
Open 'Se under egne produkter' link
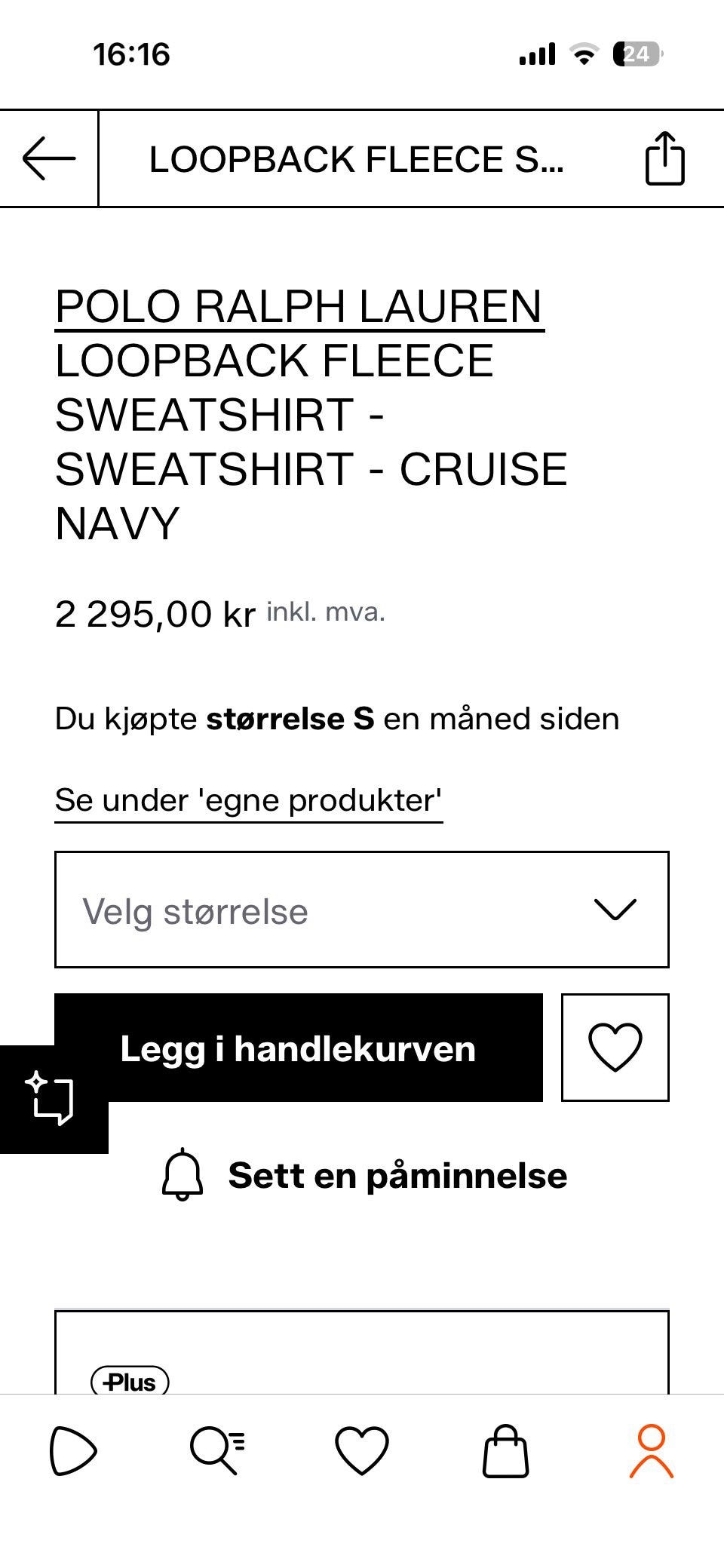(x=248, y=800)
